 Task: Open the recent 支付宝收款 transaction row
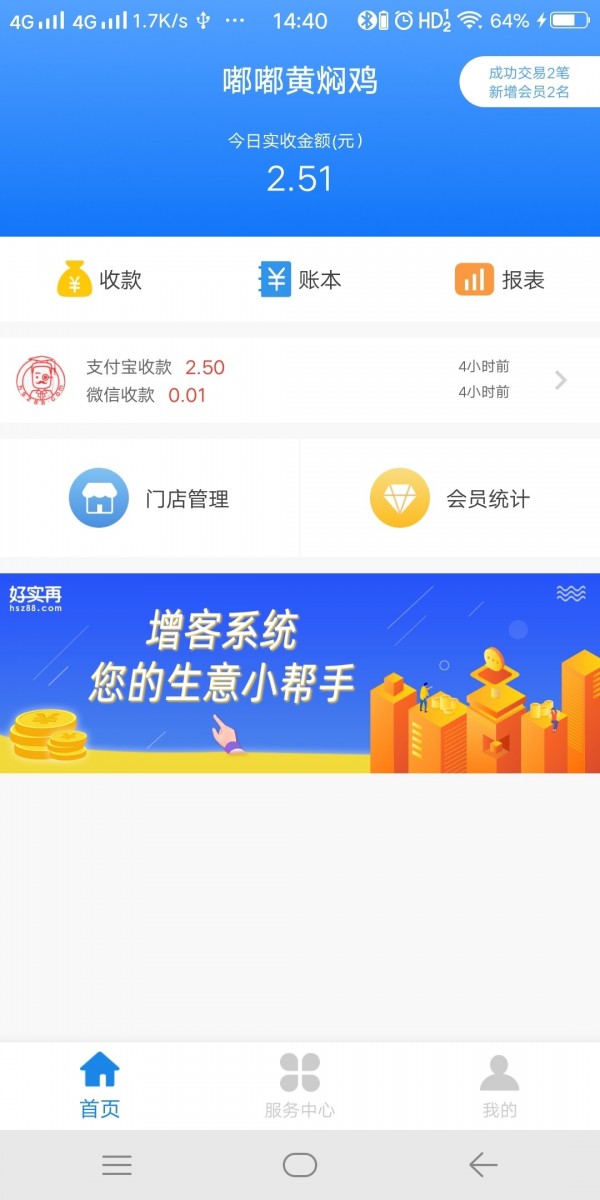(x=300, y=380)
